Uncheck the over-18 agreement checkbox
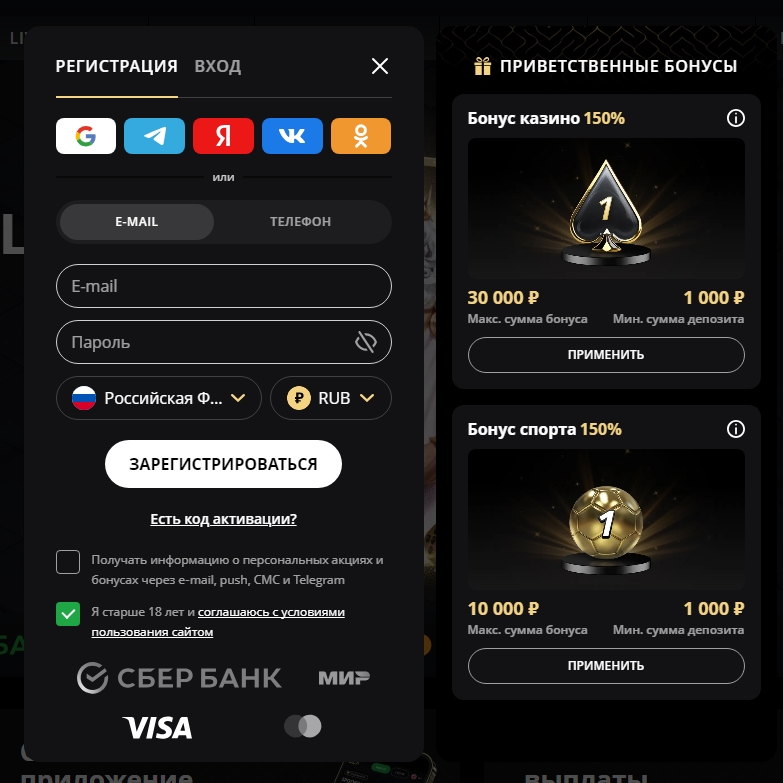Screen dimensions: 783x783 68,613
